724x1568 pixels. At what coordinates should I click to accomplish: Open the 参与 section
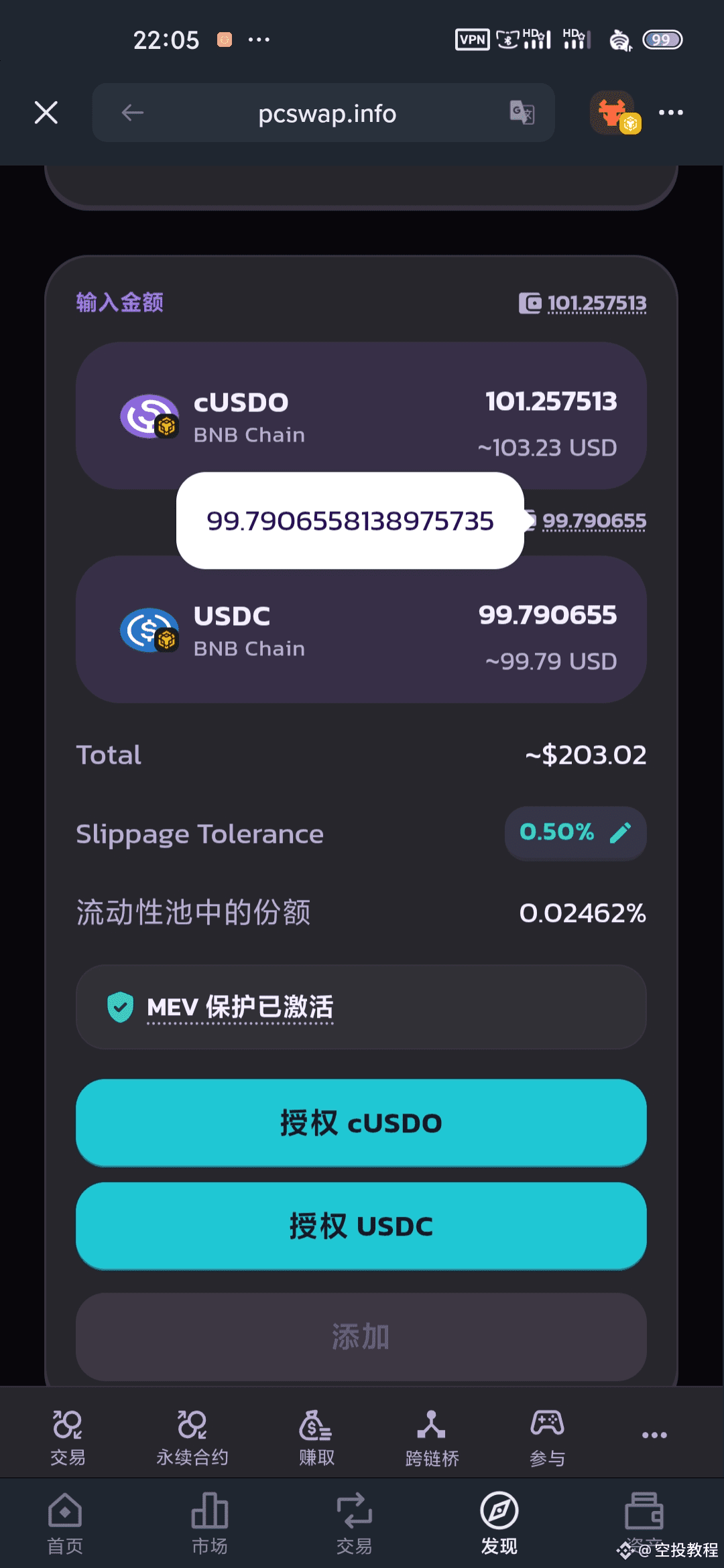[547, 1437]
